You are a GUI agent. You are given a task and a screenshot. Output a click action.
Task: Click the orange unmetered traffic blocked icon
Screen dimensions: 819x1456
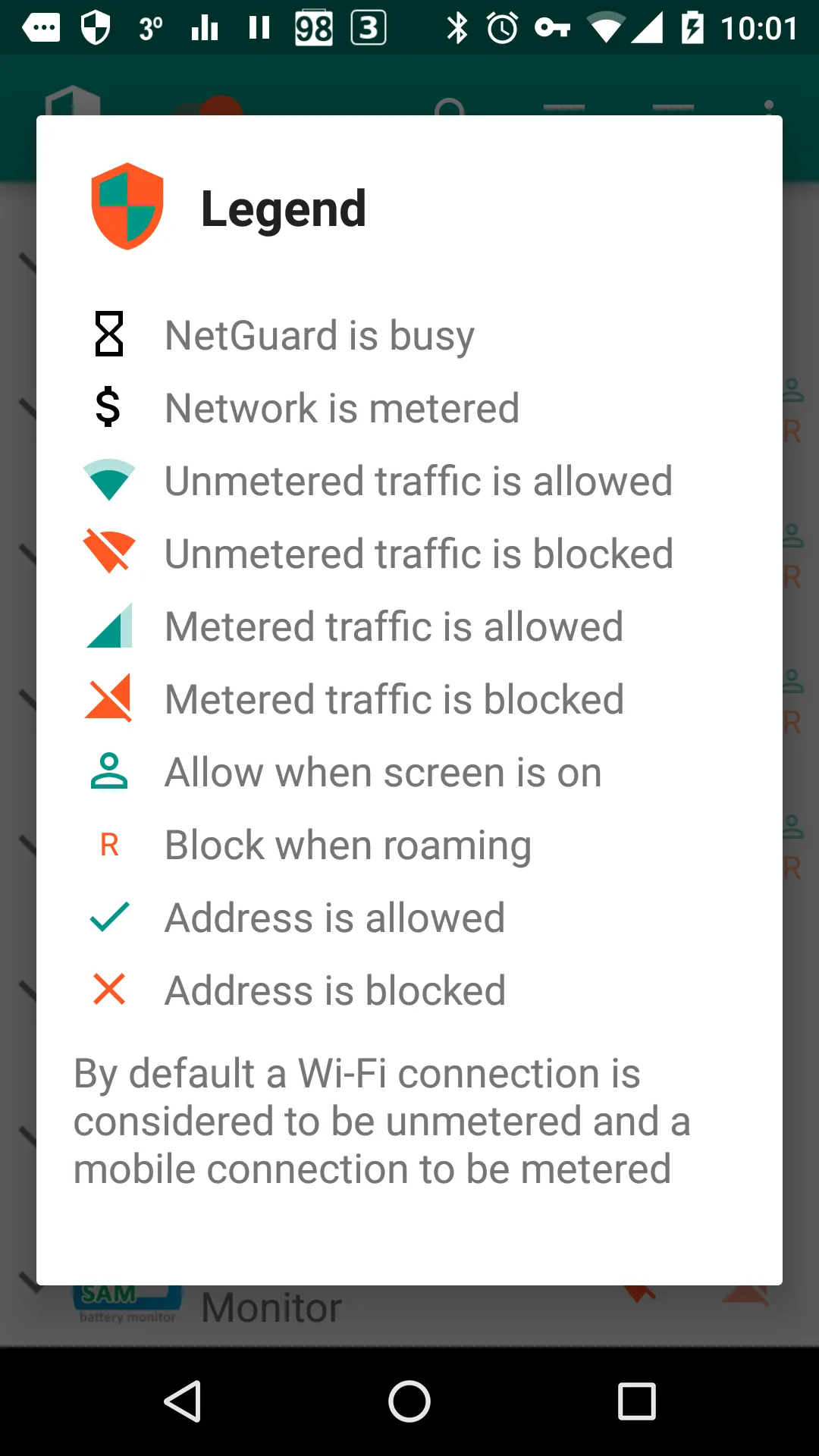108,551
